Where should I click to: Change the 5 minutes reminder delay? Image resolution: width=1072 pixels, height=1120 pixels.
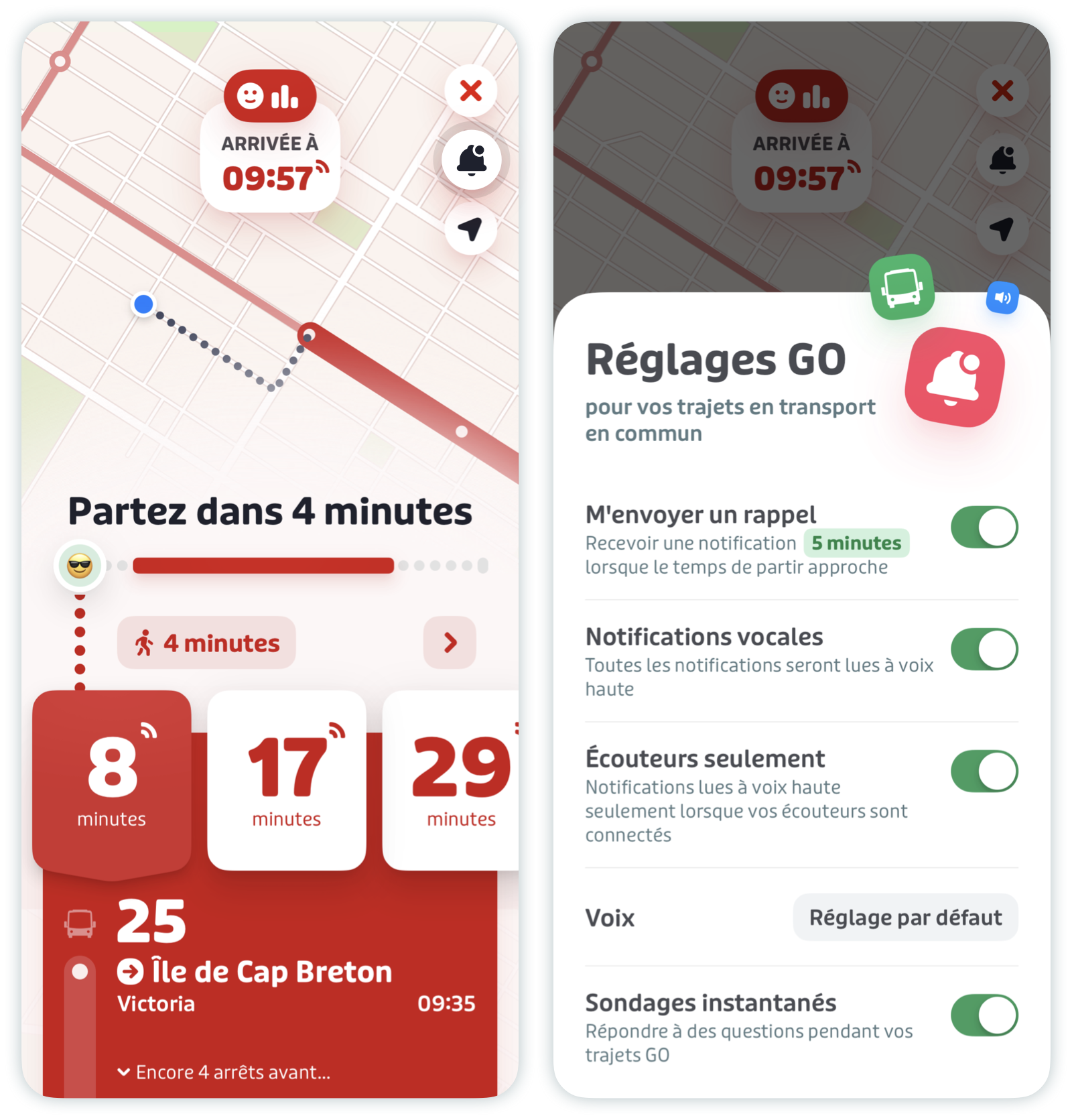pos(856,543)
